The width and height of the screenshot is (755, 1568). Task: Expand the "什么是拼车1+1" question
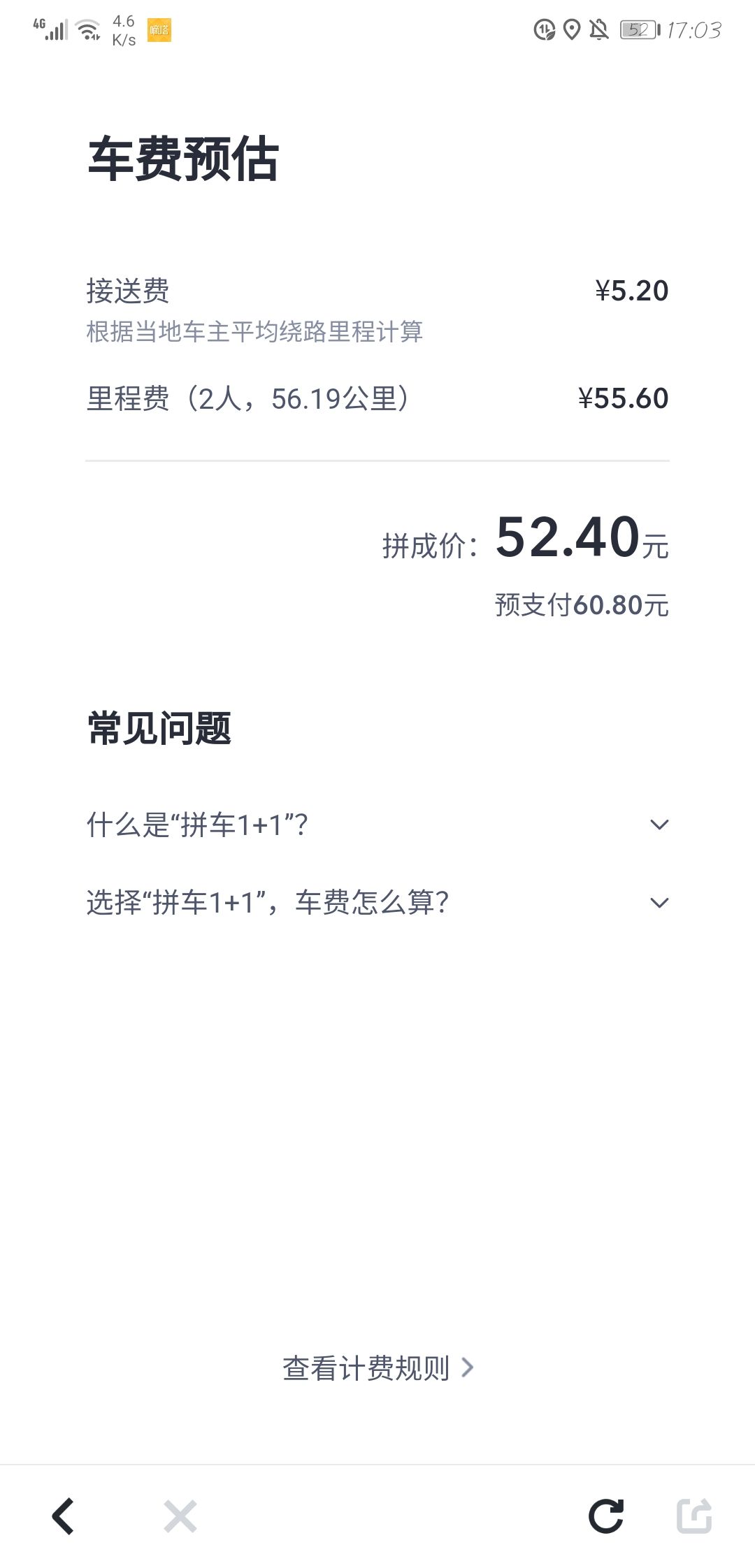pyautogui.click(x=377, y=825)
